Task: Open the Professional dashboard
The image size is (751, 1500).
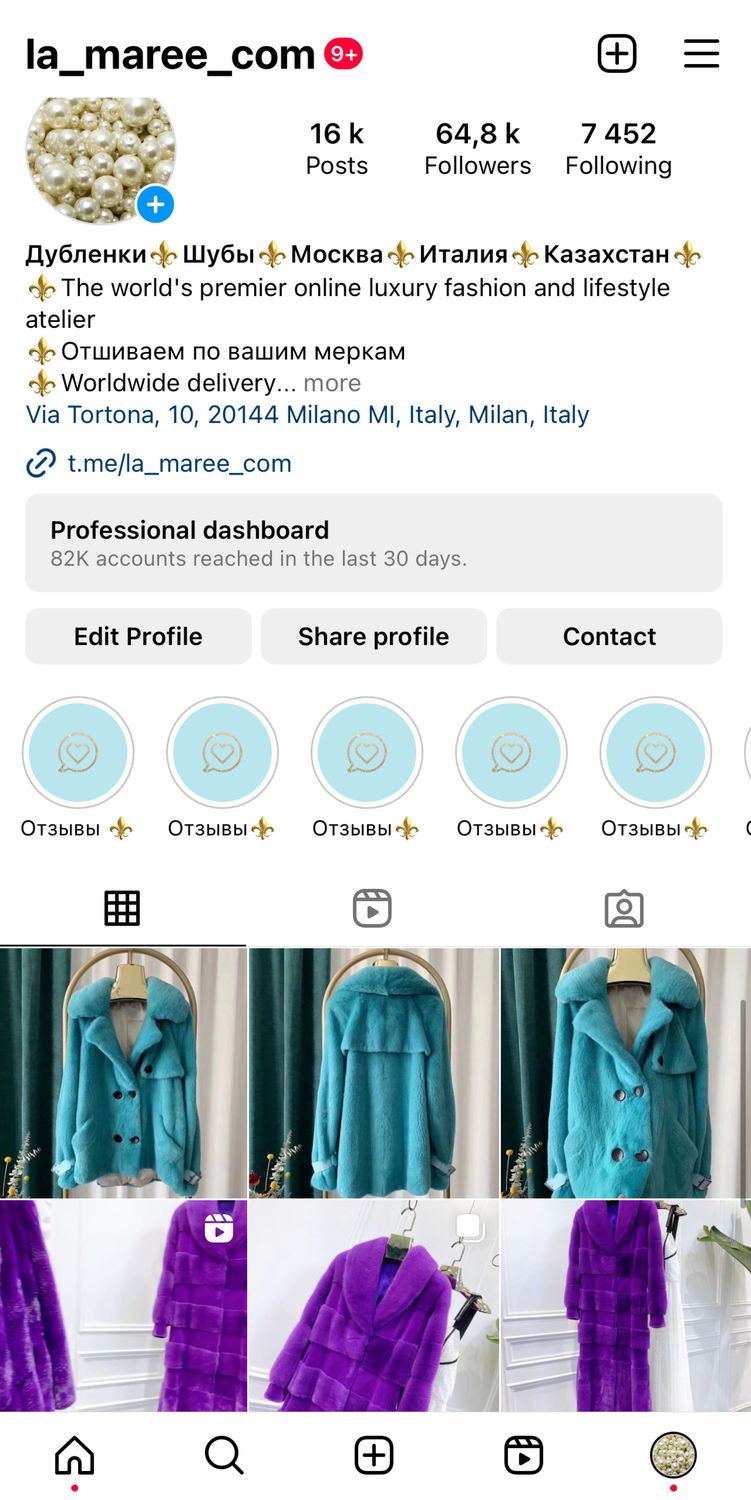Action: (x=374, y=543)
